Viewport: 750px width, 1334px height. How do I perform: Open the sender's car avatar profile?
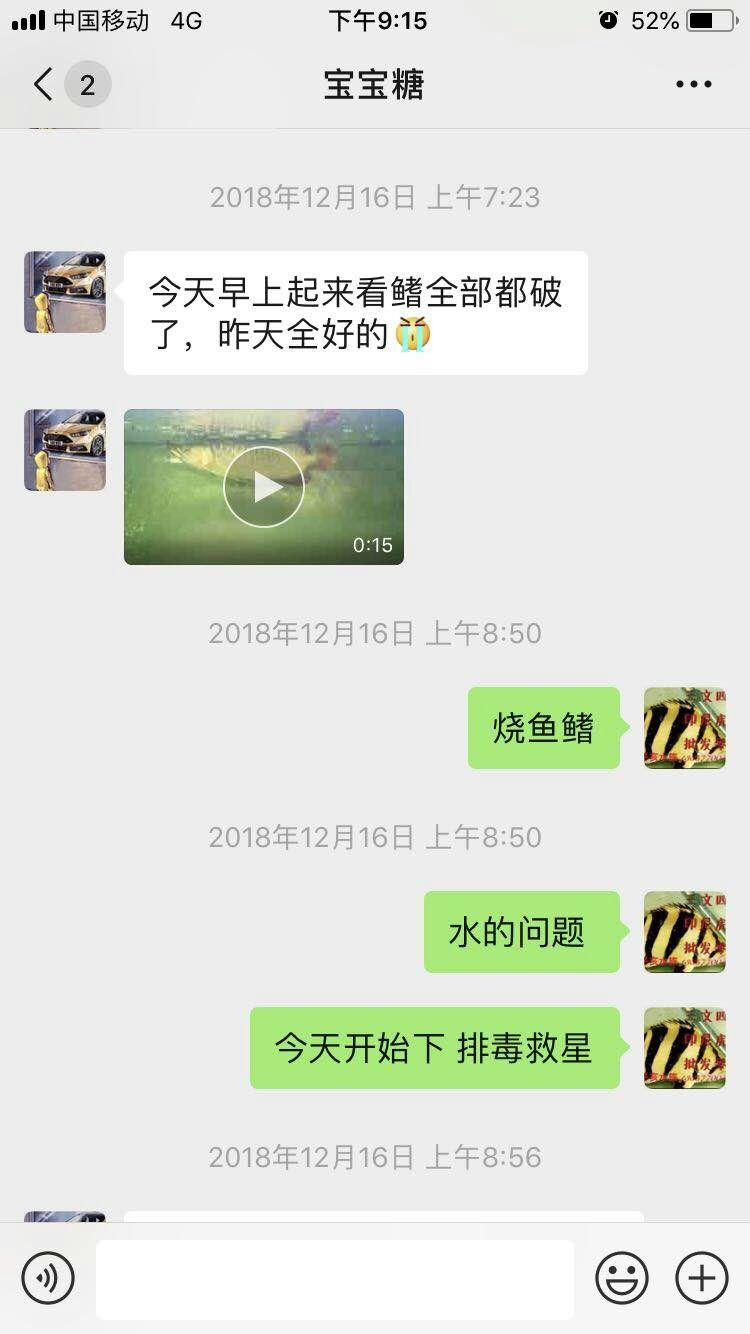click(x=64, y=292)
